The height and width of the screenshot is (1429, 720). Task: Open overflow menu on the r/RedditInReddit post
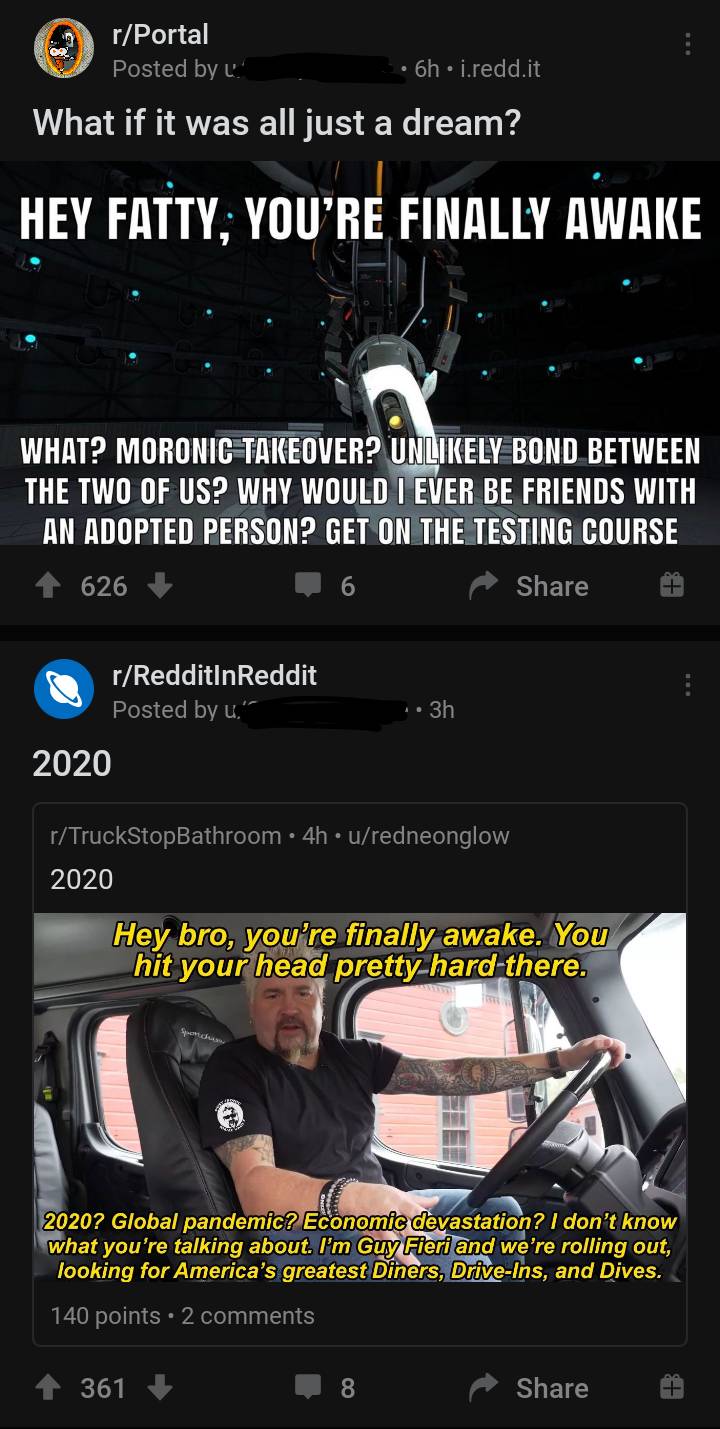687,685
